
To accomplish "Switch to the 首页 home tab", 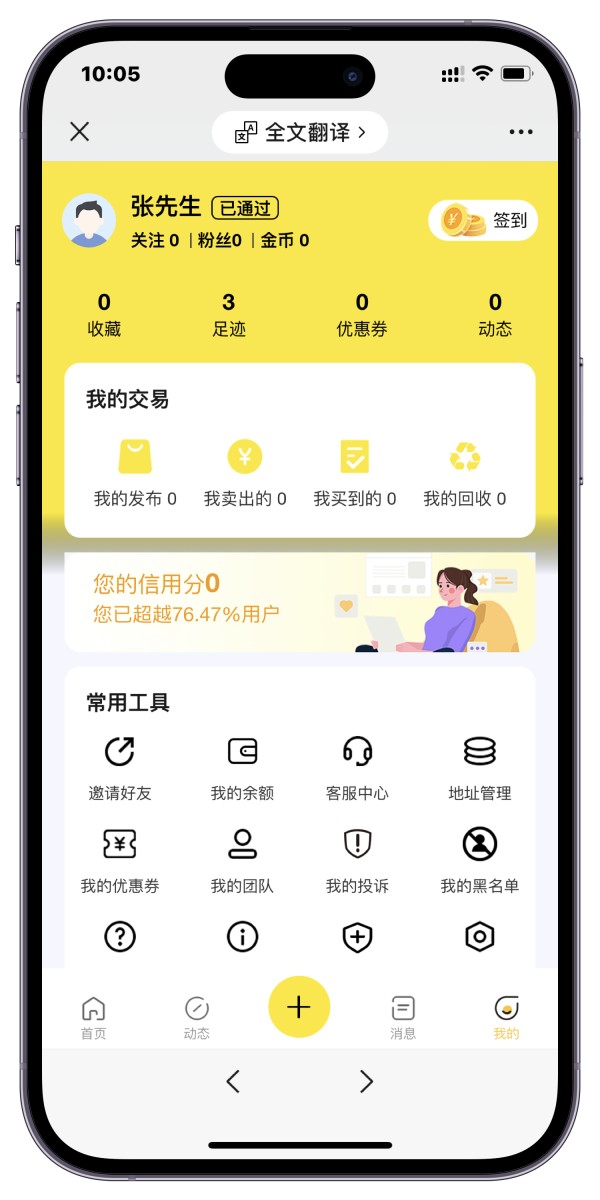I will [x=93, y=1018].
